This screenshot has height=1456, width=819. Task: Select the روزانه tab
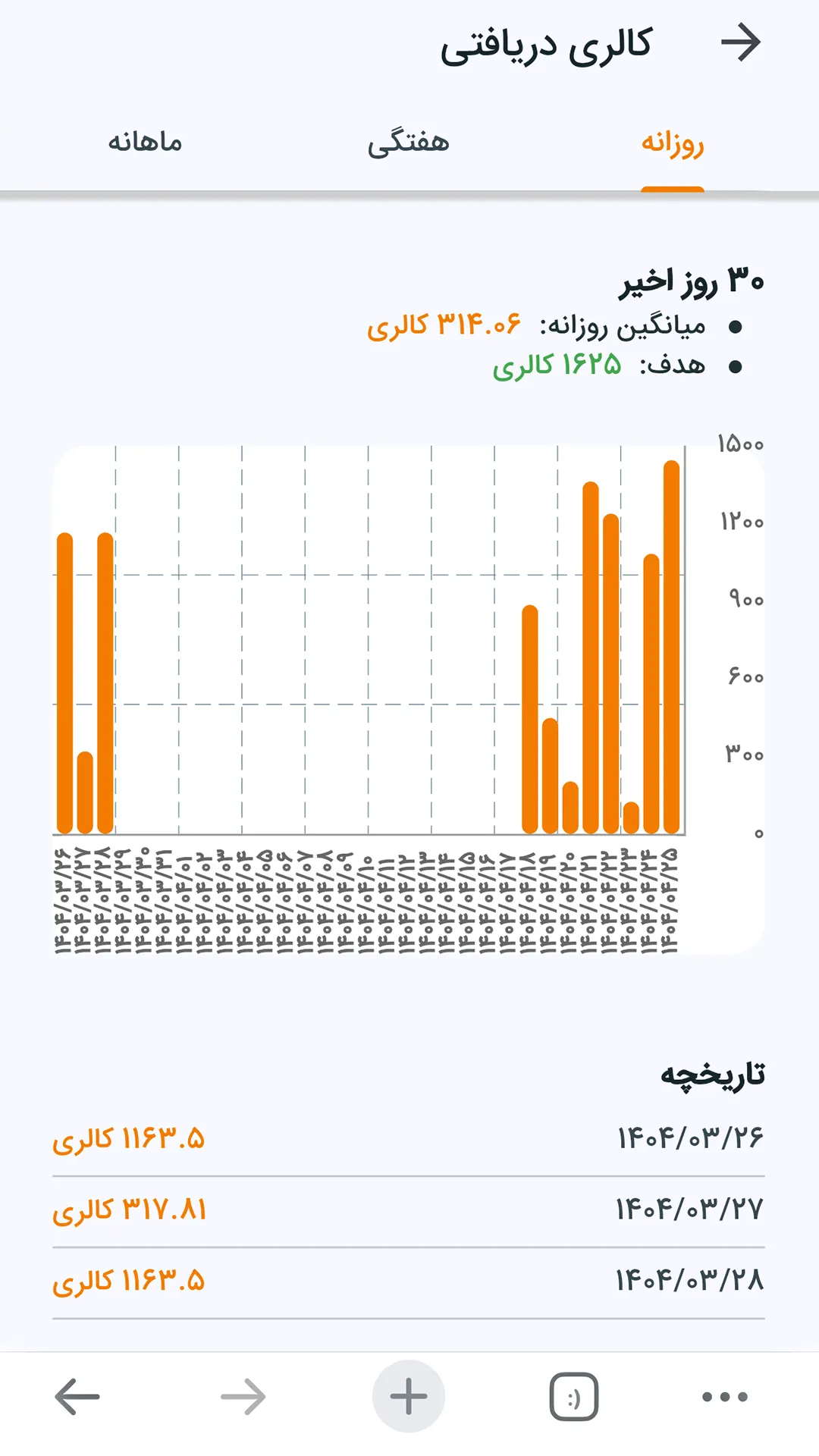672,143
